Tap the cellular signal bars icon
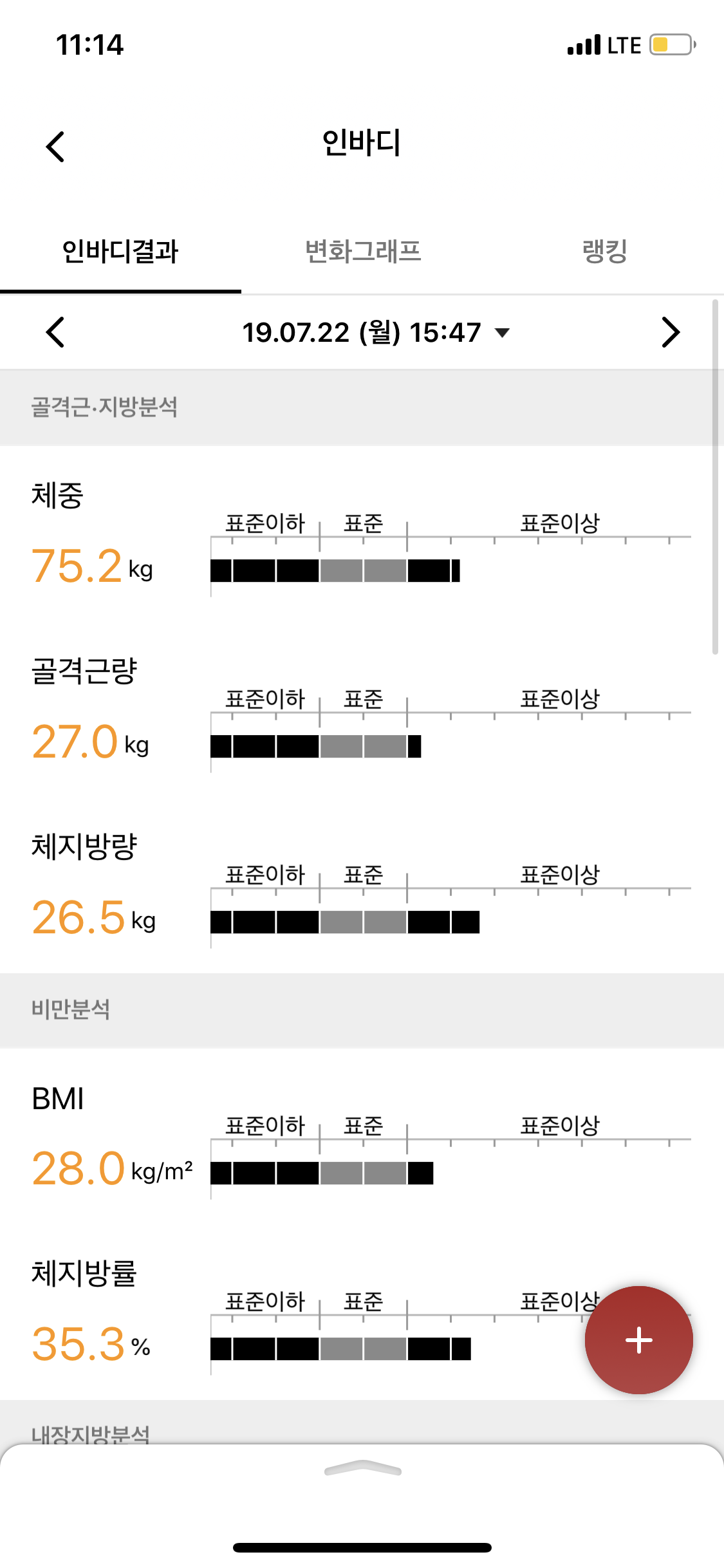The width and height of the screenshot is (724, 1568). [x=583, y=44]
